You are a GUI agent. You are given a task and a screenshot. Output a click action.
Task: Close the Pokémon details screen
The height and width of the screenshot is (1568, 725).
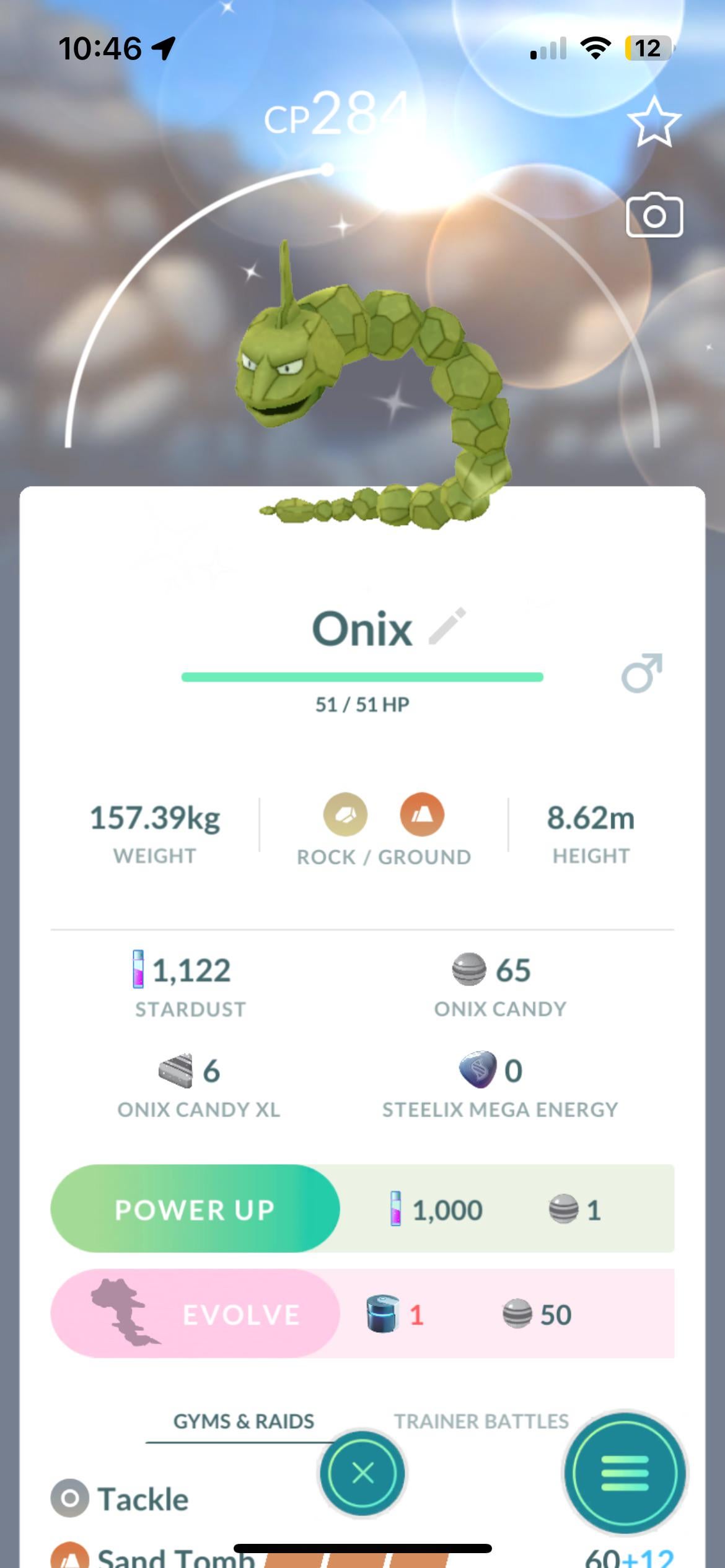click(362, 1473)
